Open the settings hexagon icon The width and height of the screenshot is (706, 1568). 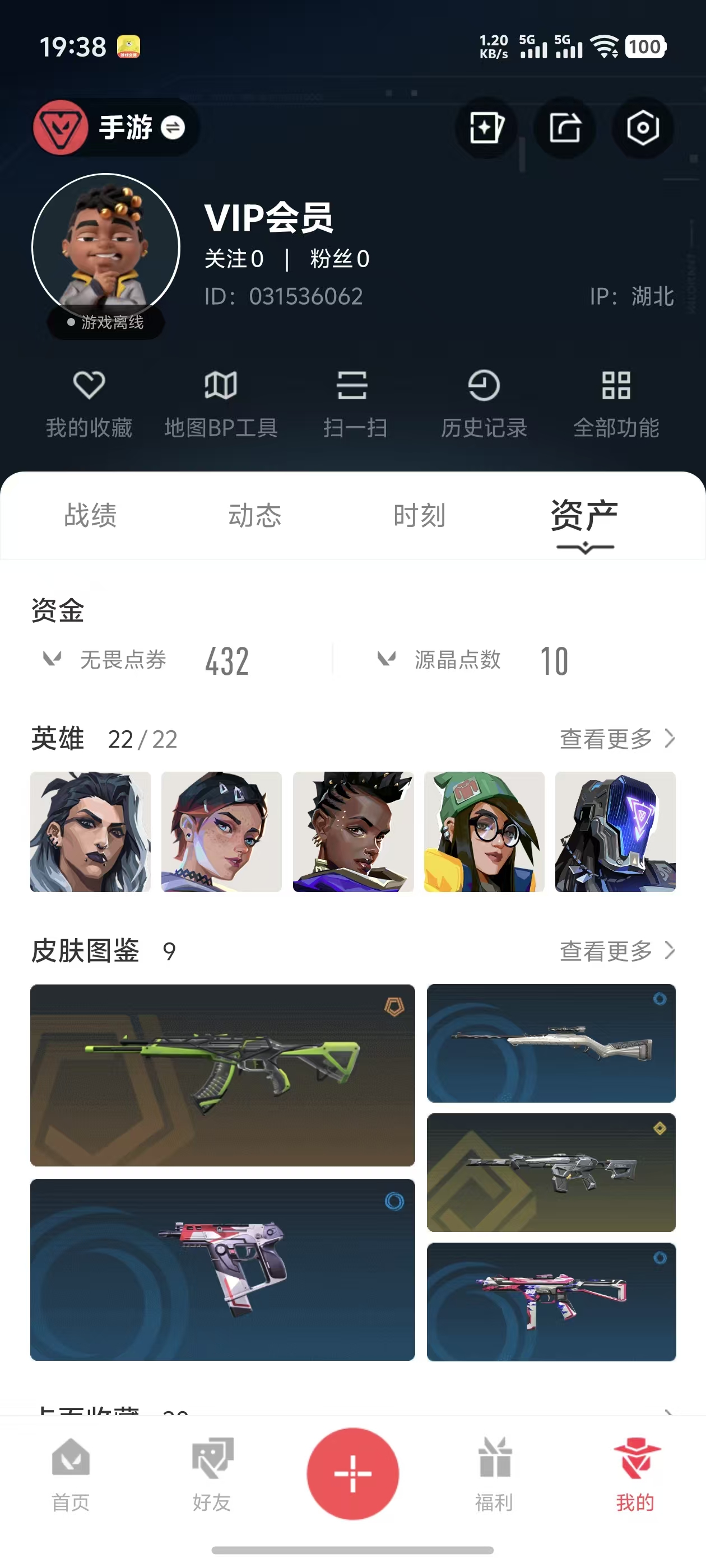[x=643, y=128]
